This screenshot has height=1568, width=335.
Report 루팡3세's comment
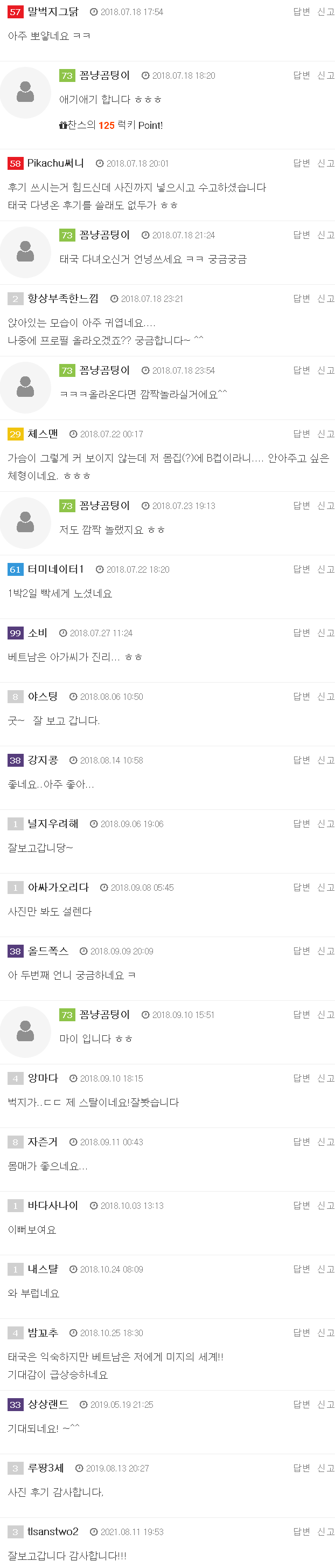(x=325, y=1468)
